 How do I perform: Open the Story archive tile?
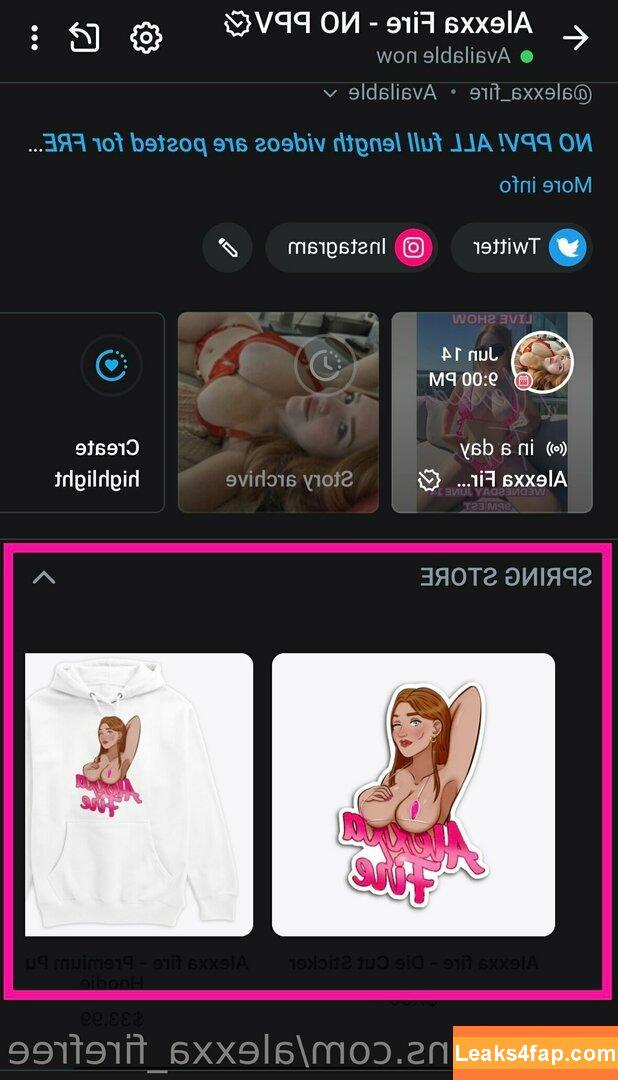[x=278, y=412]
